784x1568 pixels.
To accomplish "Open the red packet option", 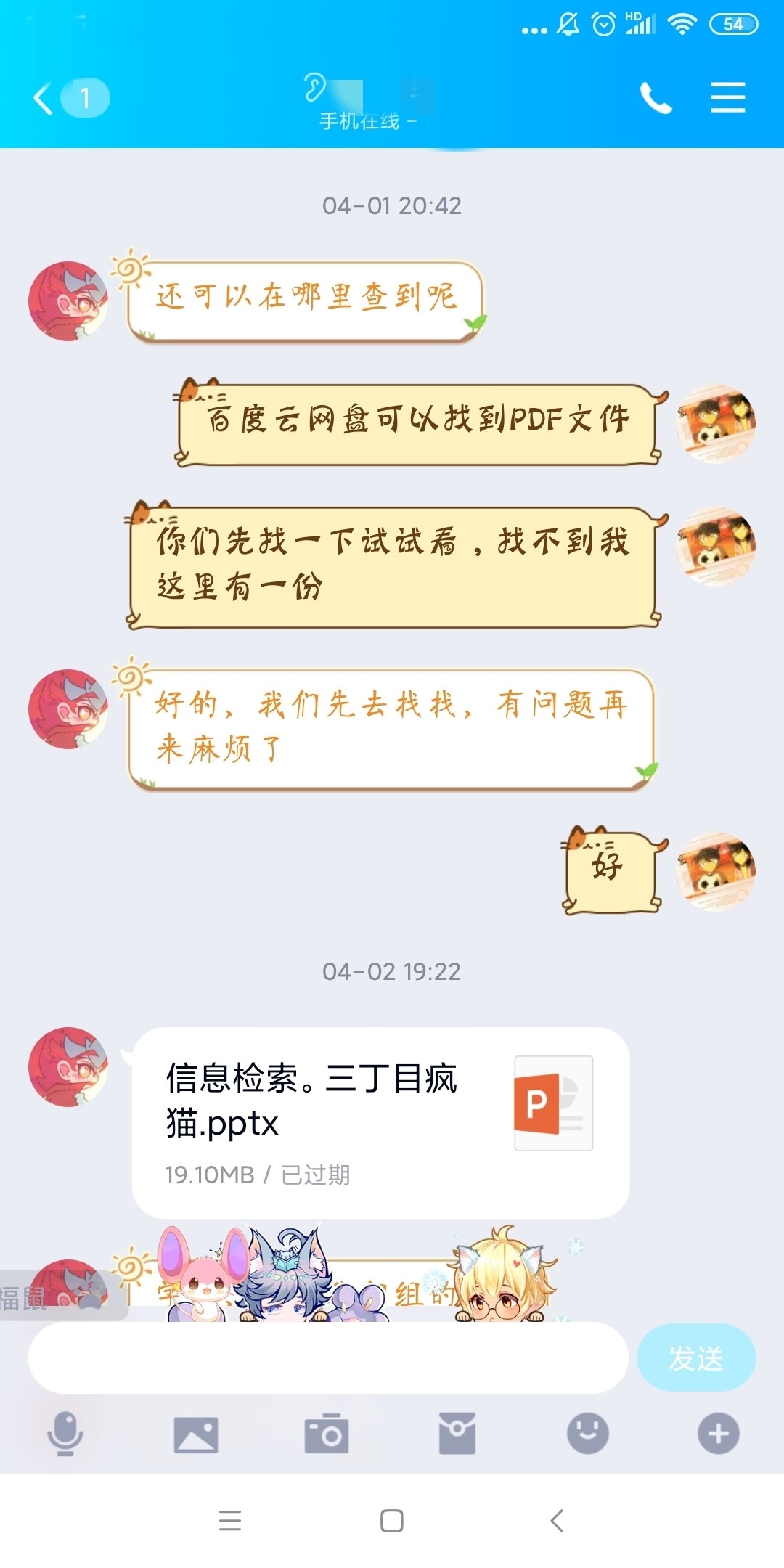I will [457, 1434].
